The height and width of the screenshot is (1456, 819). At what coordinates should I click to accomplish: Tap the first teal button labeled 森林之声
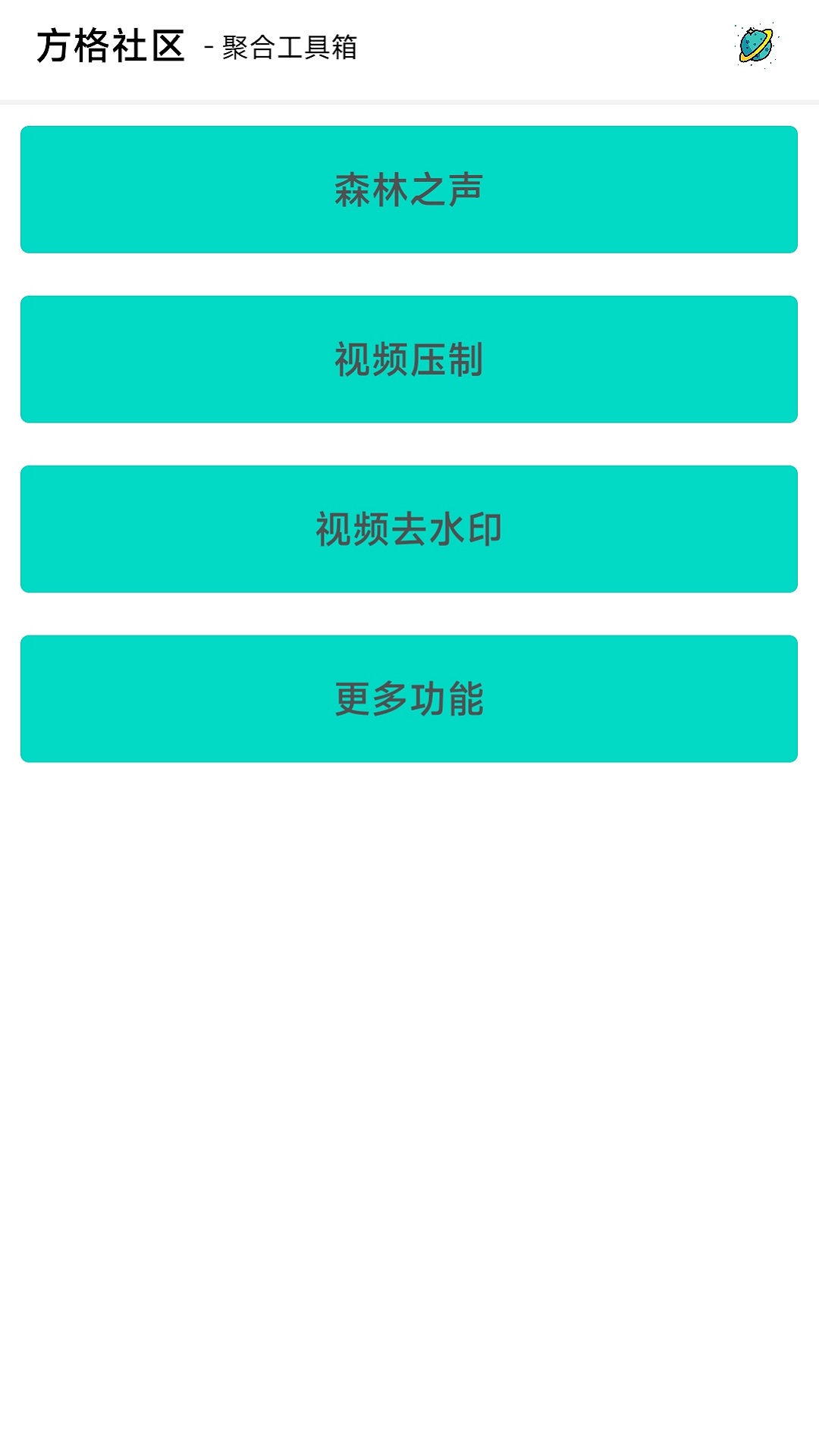pos(409,190)
